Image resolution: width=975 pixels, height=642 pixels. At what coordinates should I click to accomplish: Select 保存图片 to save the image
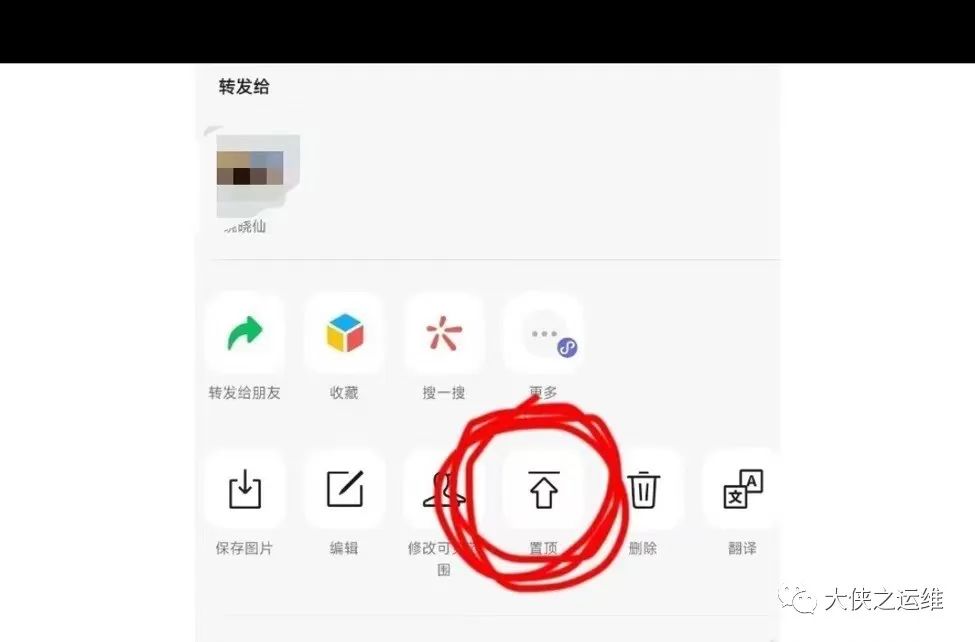(x=245, y=490)
